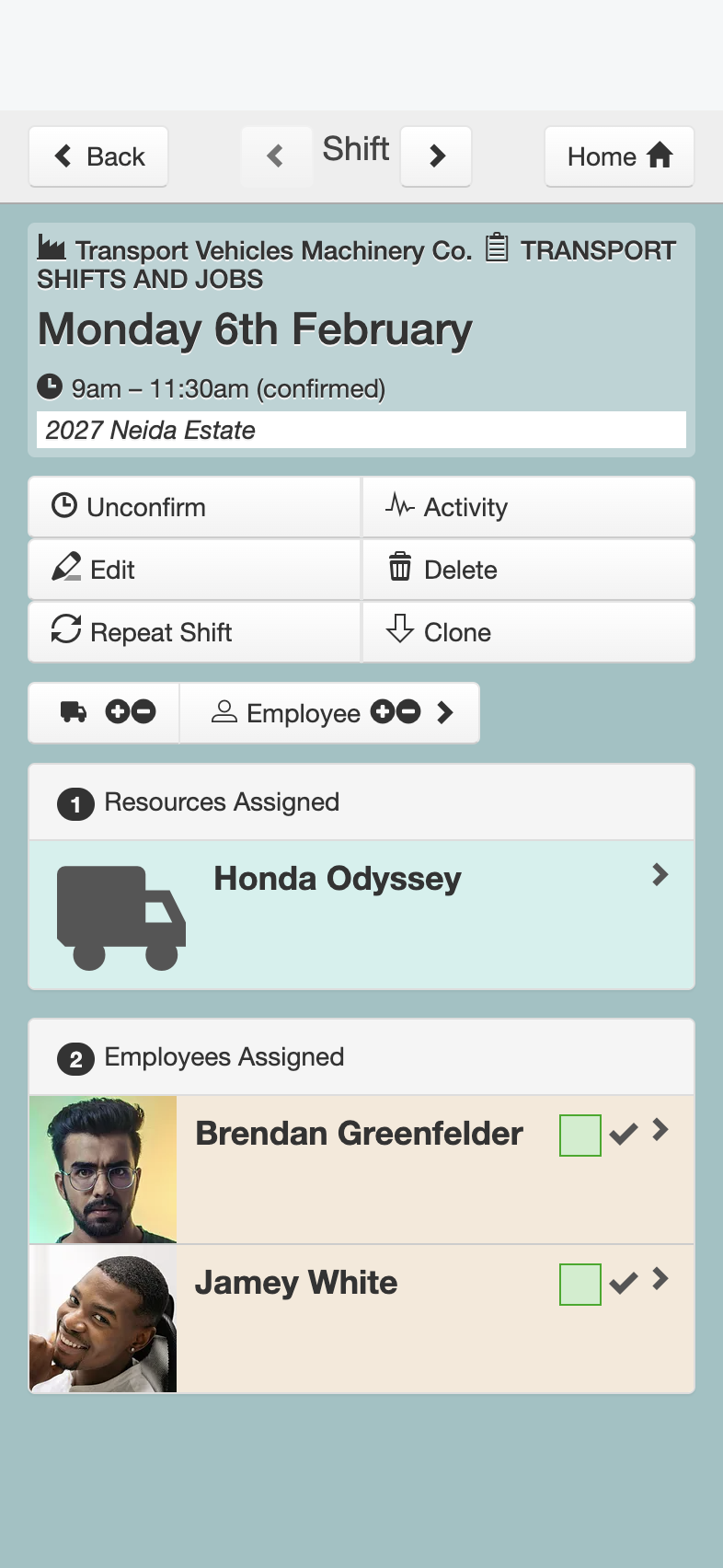Viewport: 723px width, 1568px height.
Task: Clone this shift
Action: pos(529,632)
